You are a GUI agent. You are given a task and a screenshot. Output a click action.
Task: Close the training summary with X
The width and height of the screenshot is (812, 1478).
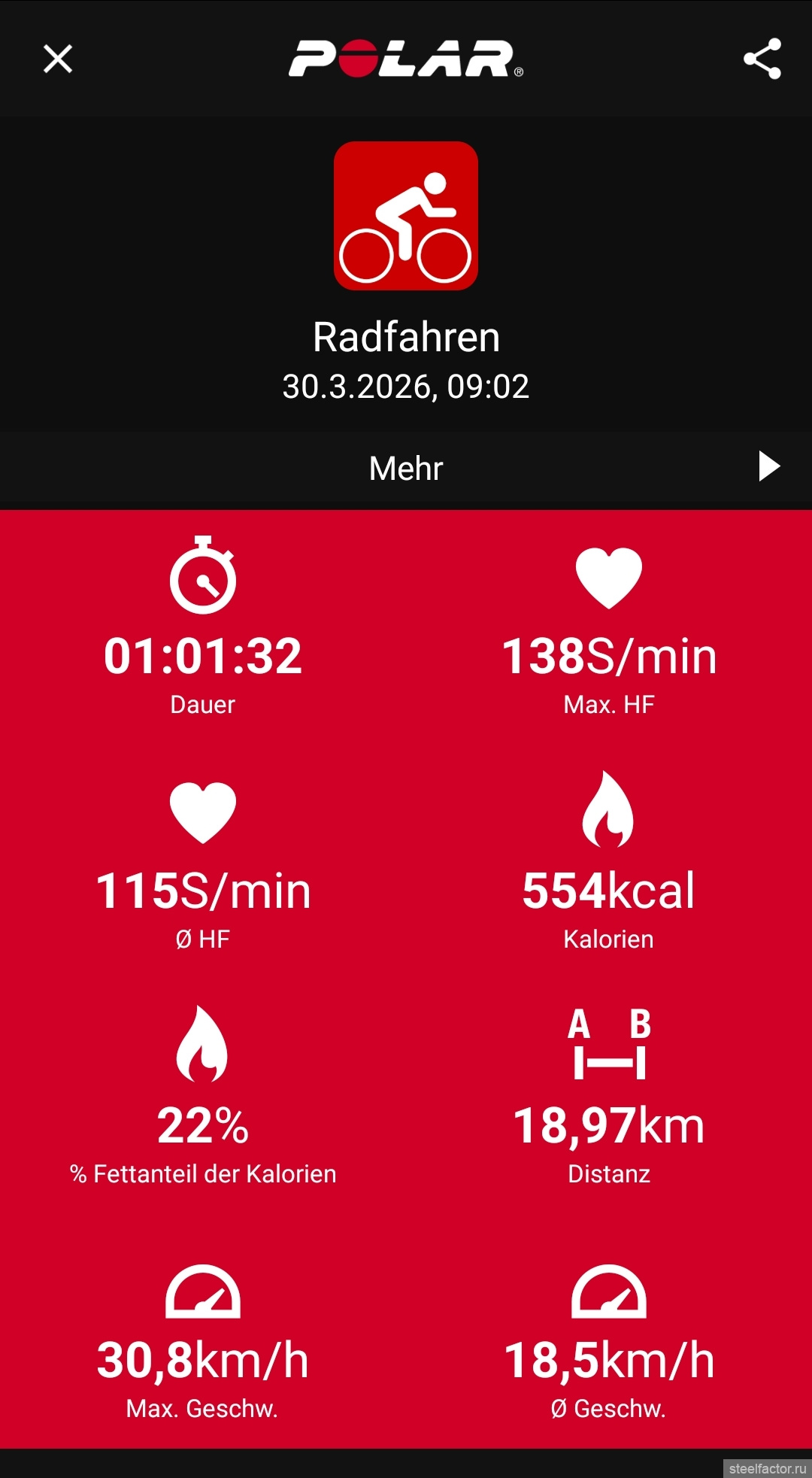tap(58, 59)
